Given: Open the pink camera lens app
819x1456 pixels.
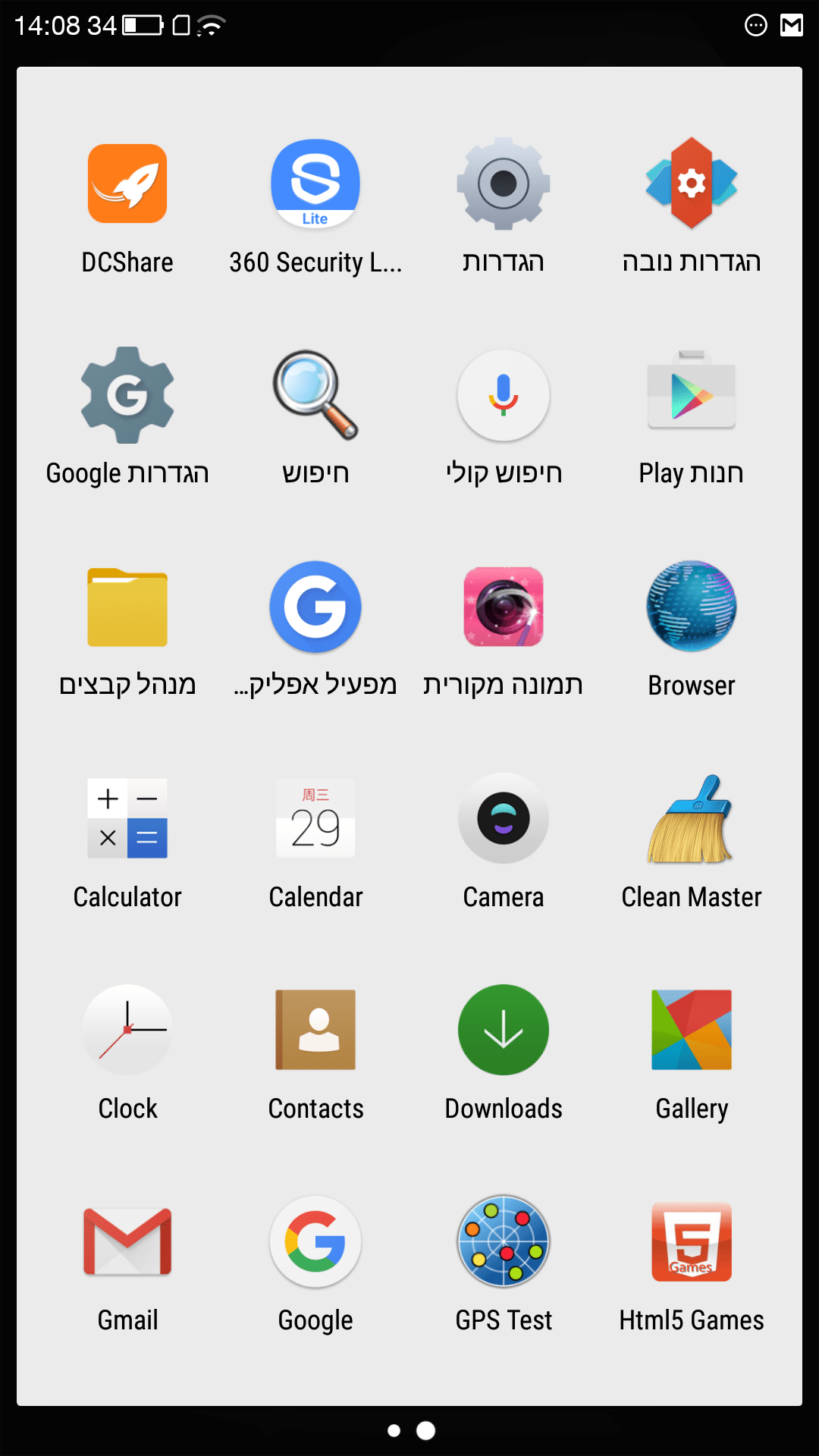Looking at the screenshot, I should (x=504, y=607).
